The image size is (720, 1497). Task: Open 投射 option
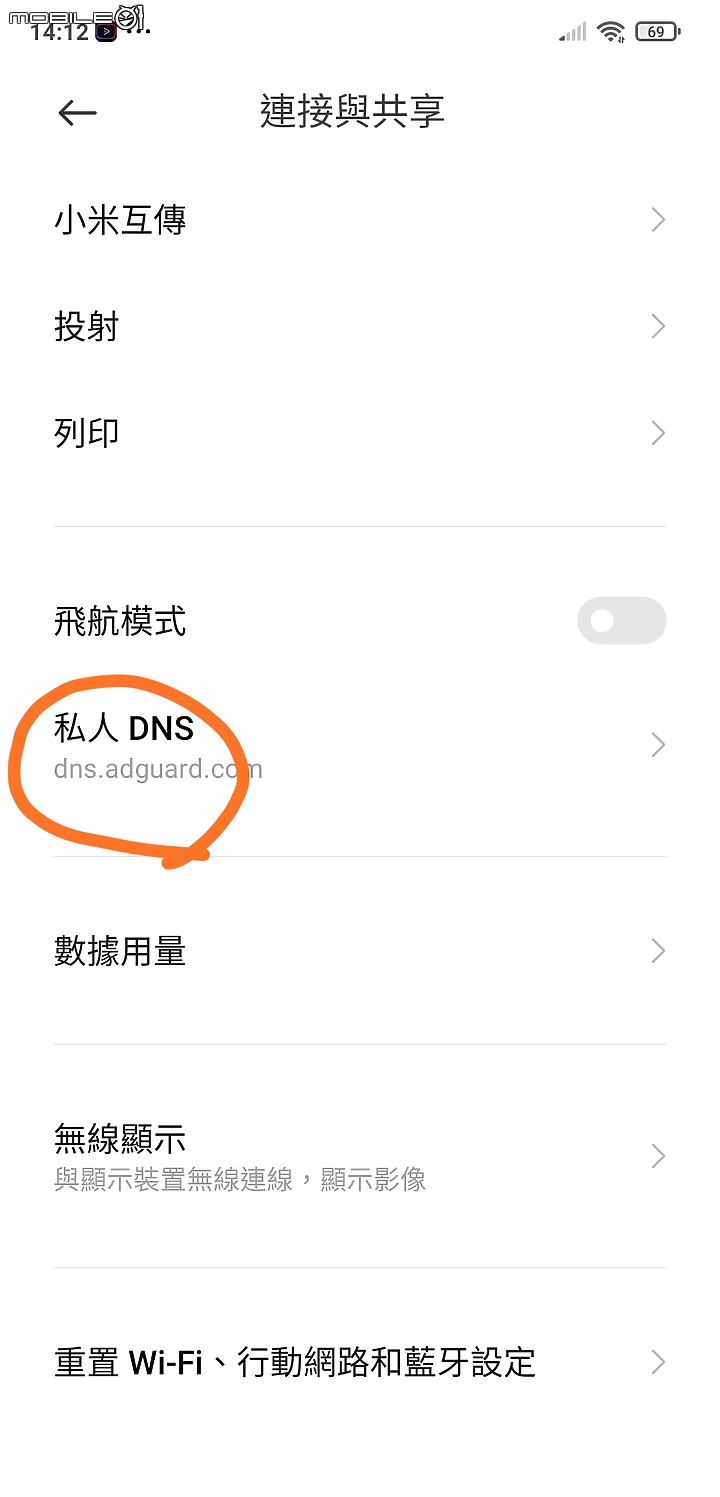(360, 327)
